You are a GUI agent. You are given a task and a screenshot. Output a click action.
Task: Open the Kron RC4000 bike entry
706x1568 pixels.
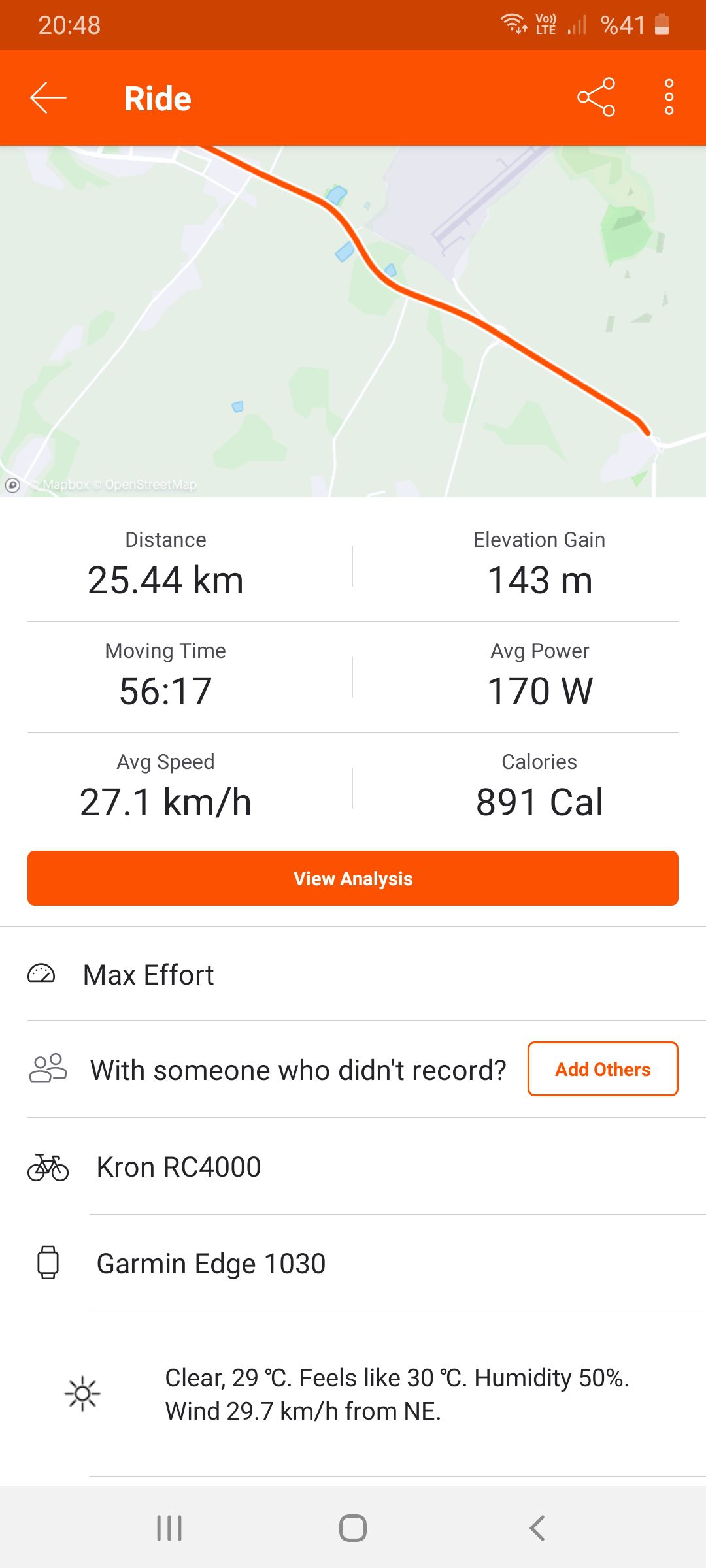coord(178,1167)
